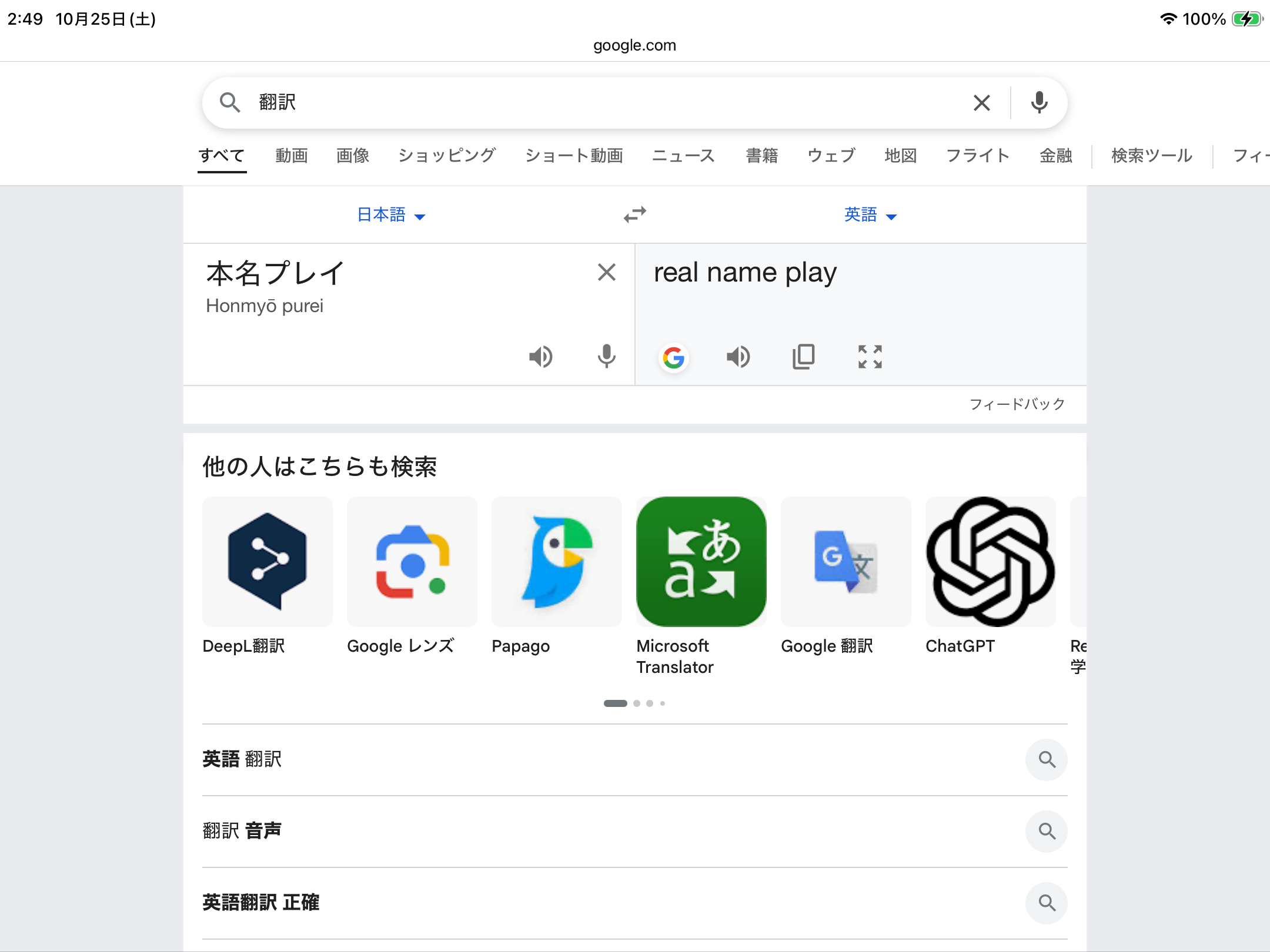Listen to the Japanese source text
This screenshot has height=952, width=1270.
click(540, 357)
